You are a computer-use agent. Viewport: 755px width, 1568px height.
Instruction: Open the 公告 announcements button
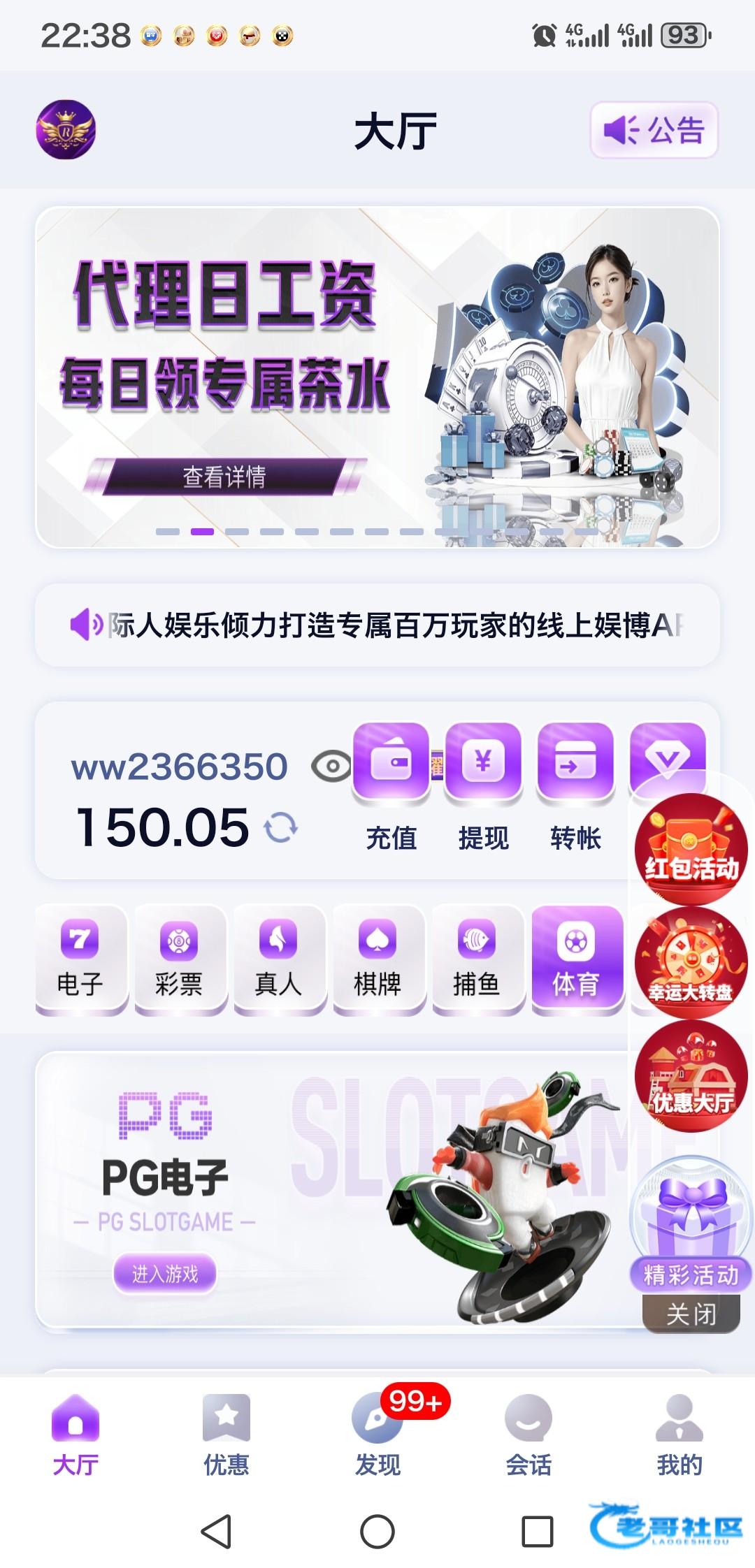654,130
